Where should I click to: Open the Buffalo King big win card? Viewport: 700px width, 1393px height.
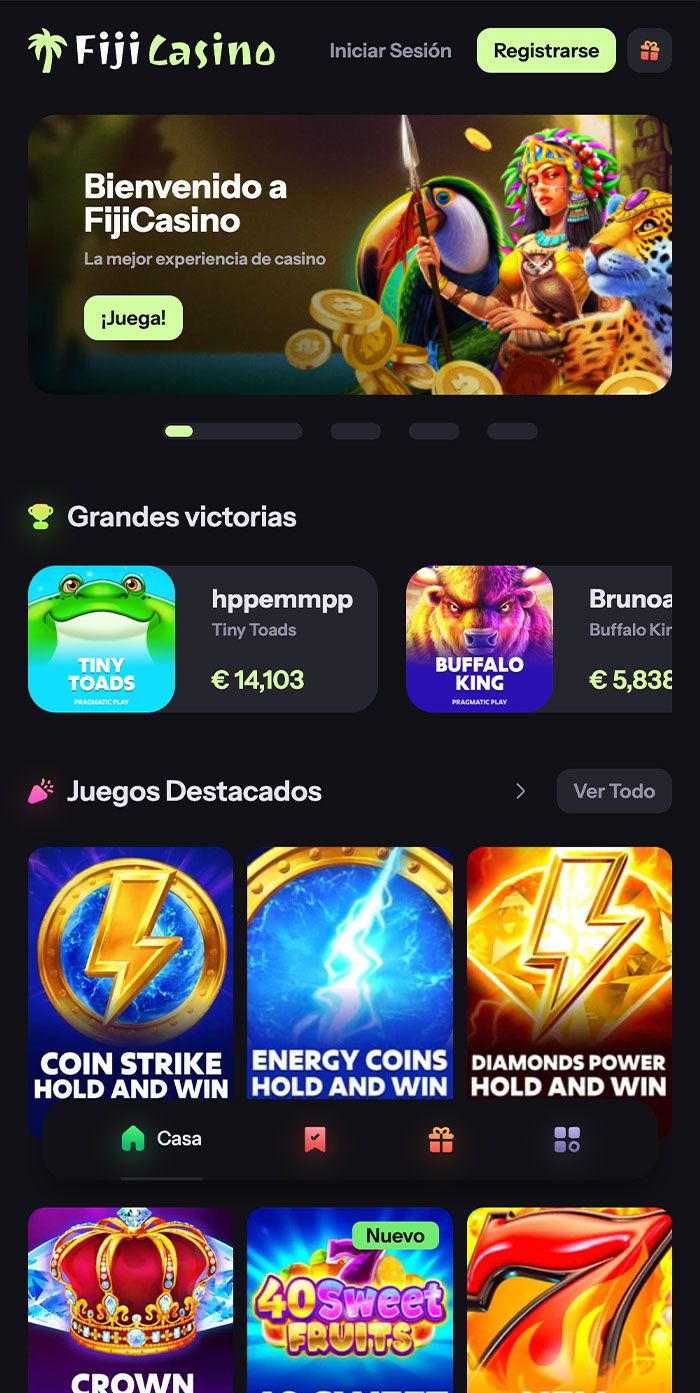[x=540, y=639]
